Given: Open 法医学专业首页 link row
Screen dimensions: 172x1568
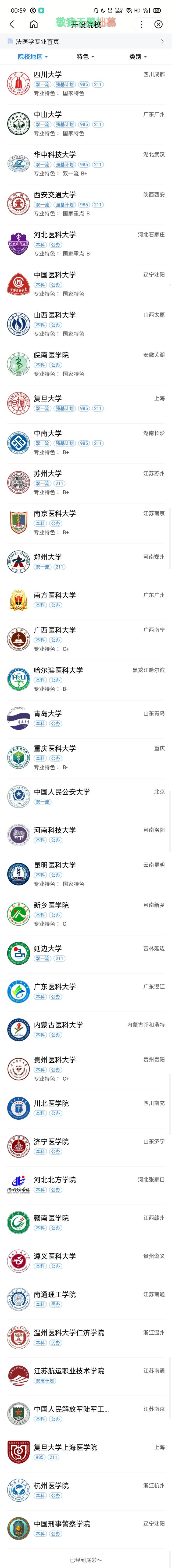Looking at the screenshot, I should pos(86,41).
